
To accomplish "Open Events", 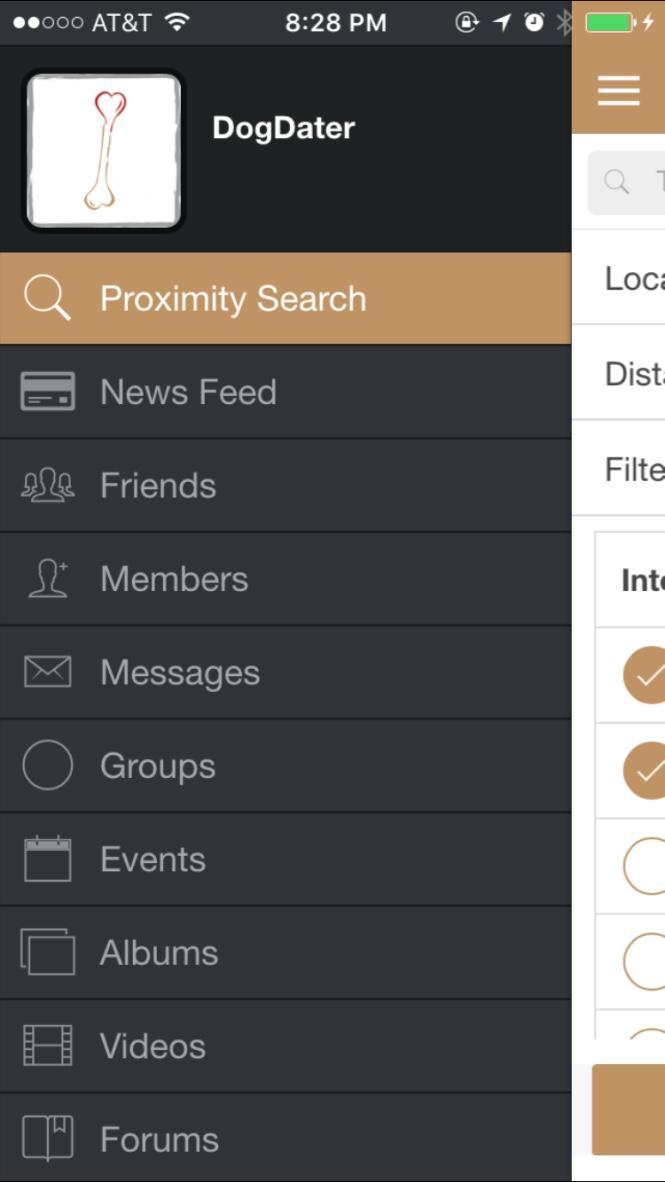I will click(x=153, y=860).
